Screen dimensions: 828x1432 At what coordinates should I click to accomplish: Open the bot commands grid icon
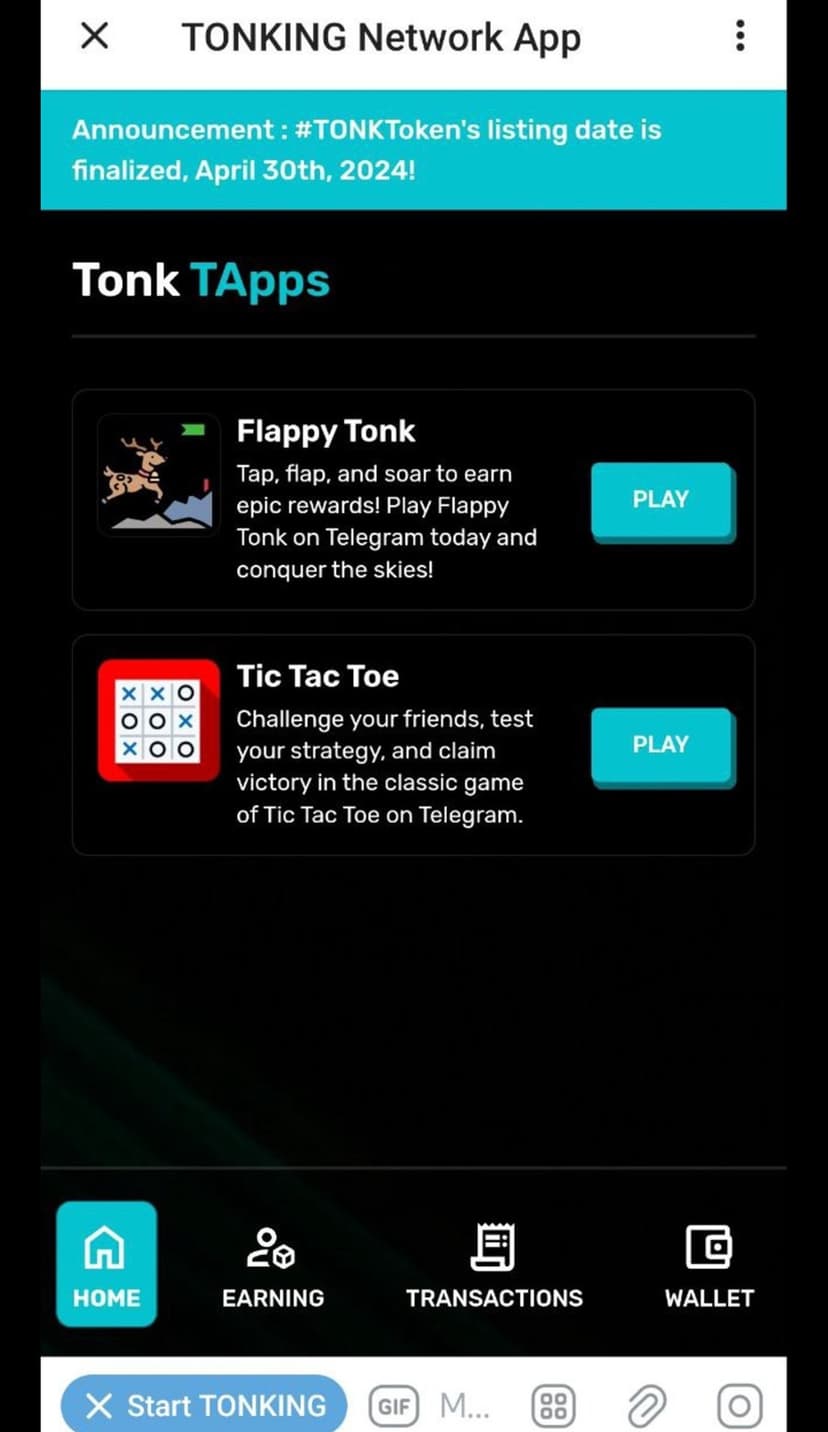(553, 1406)
